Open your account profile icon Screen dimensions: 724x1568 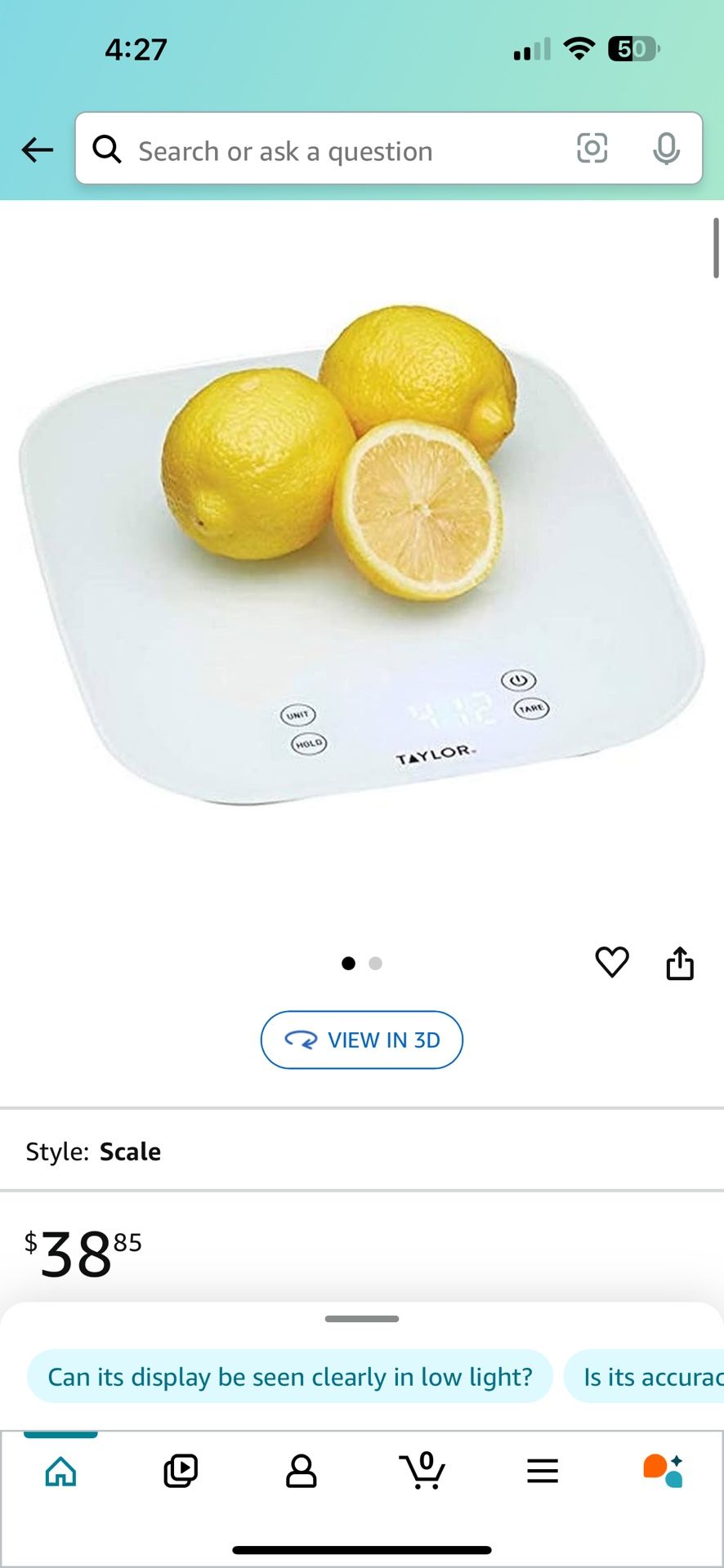point(302,1470)
